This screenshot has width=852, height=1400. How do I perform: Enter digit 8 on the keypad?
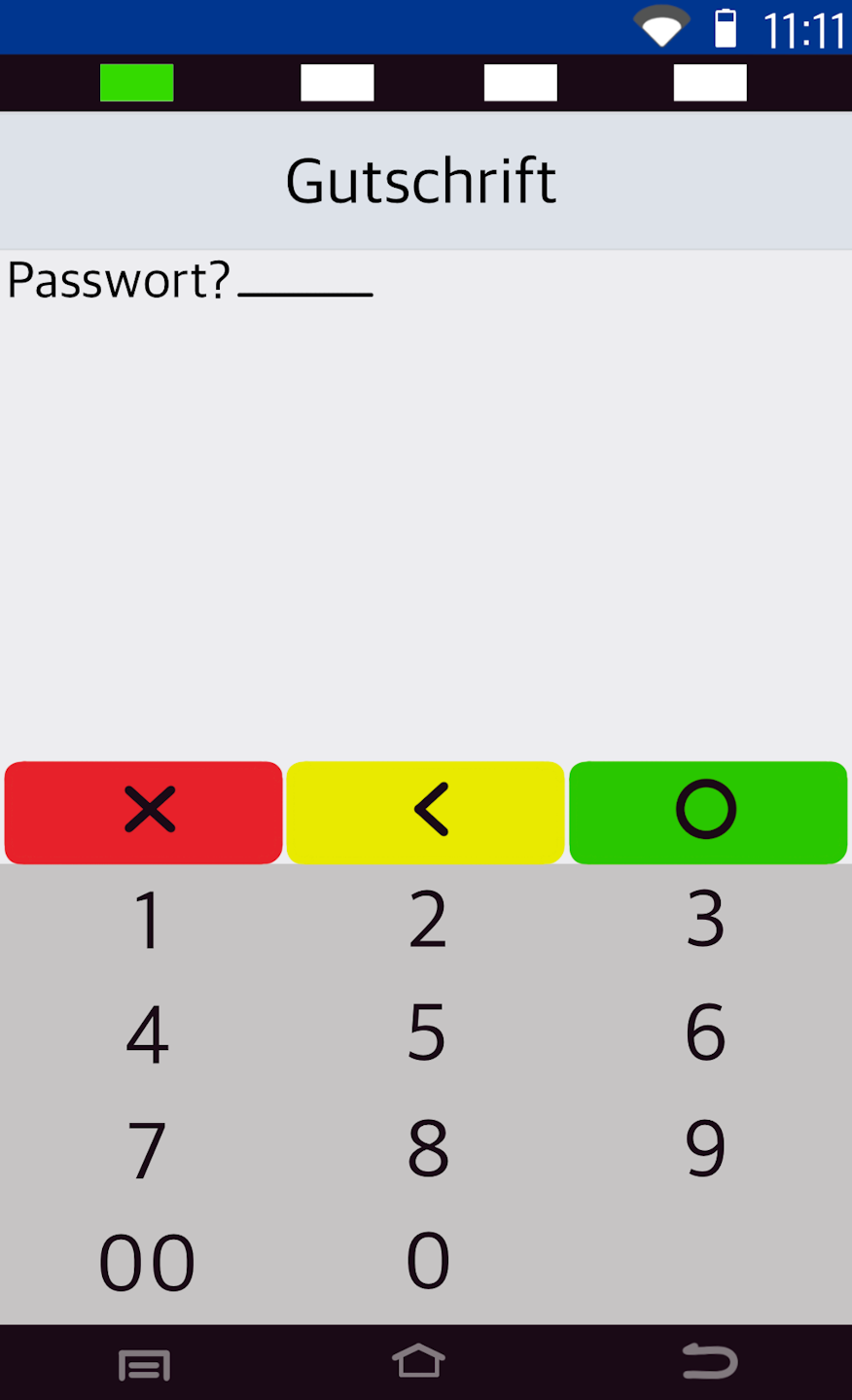pyautogui.click(x=428, y=1149)
